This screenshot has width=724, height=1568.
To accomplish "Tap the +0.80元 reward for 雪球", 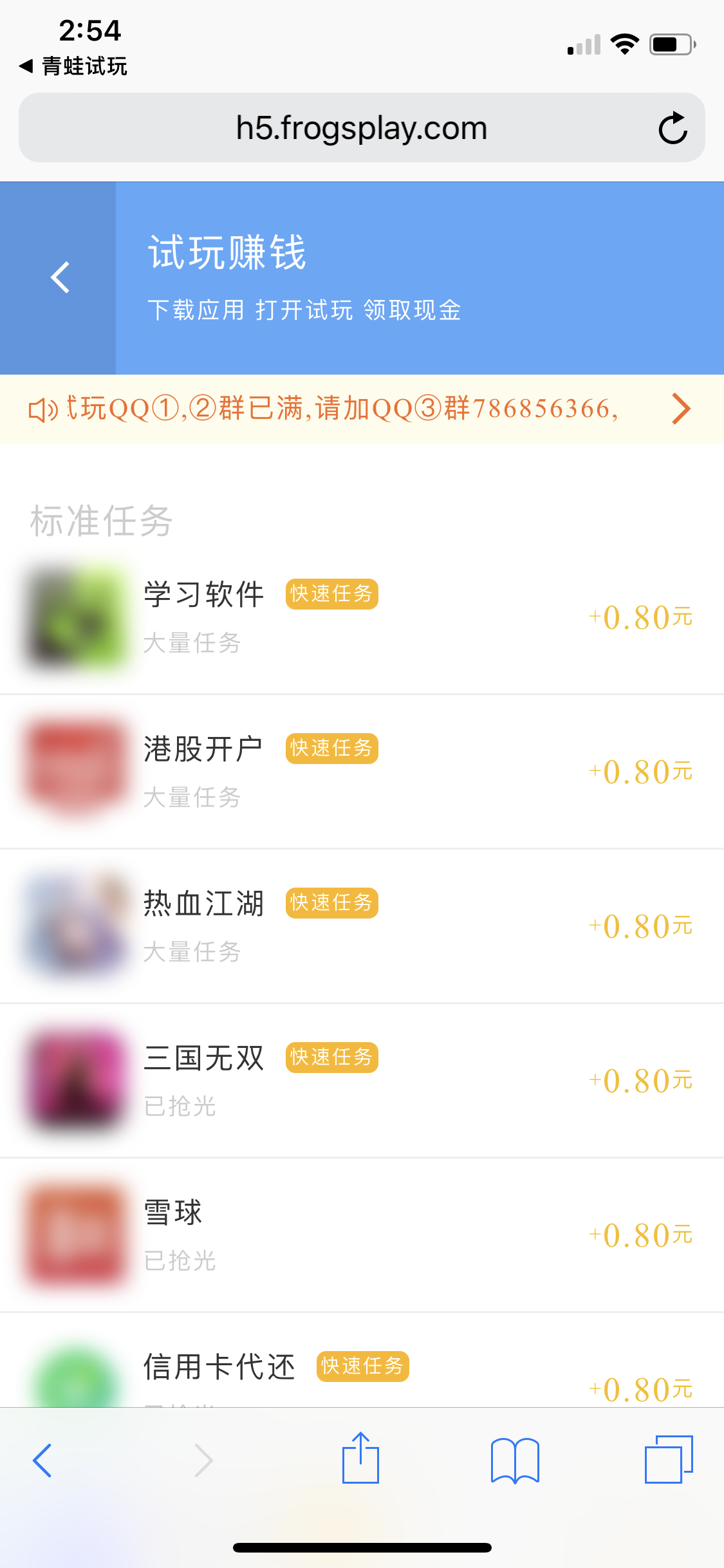I will (x=641, y=1235).
